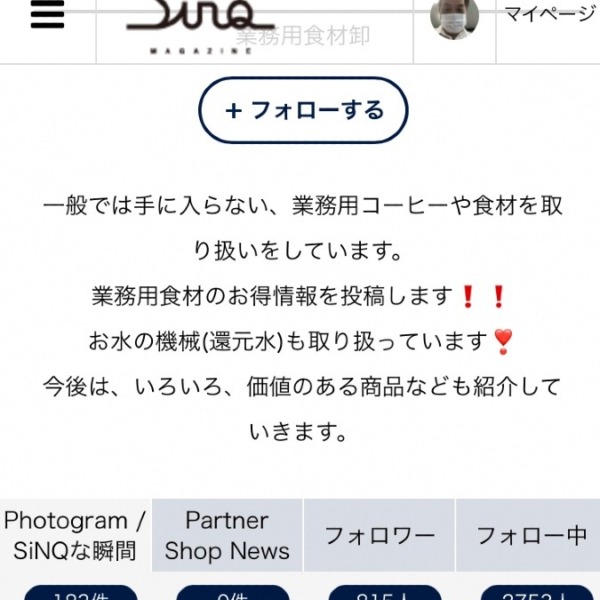
Task: Open the hamburger drawer menu
Action: coord(47,16)
